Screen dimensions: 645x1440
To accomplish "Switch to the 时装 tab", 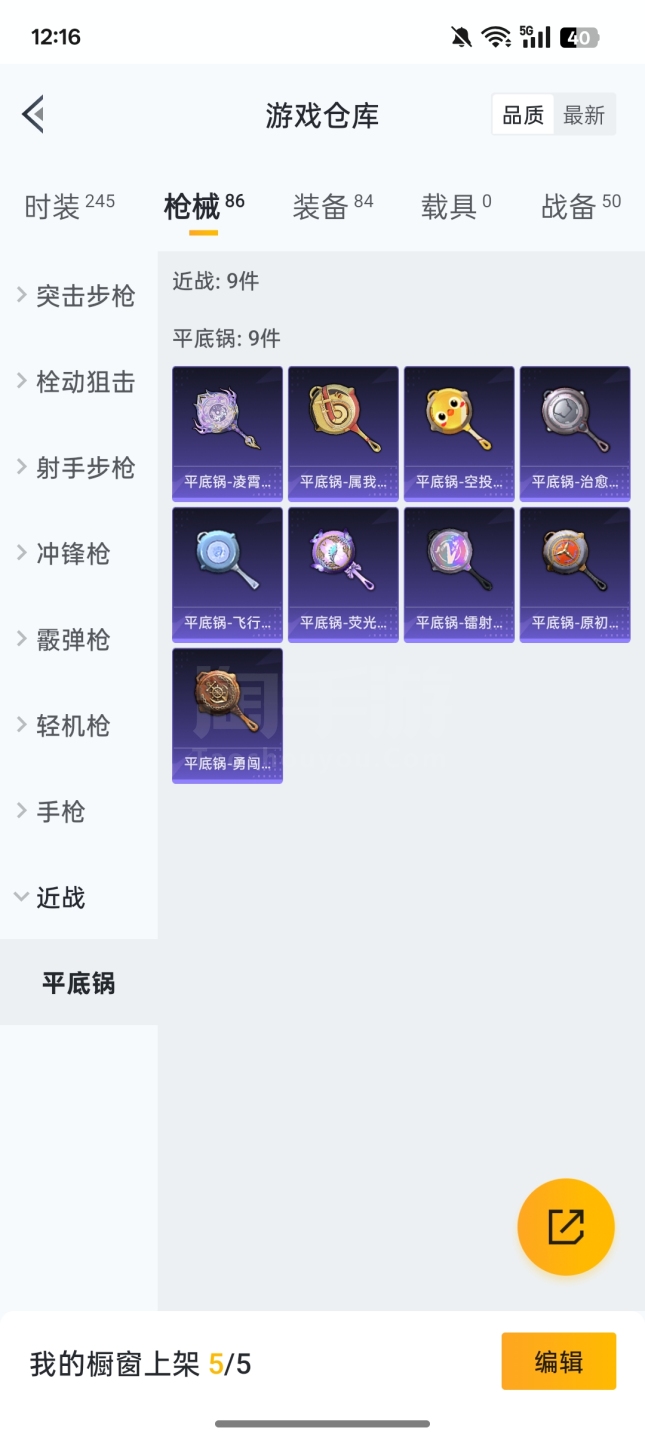I will (69, 206).
